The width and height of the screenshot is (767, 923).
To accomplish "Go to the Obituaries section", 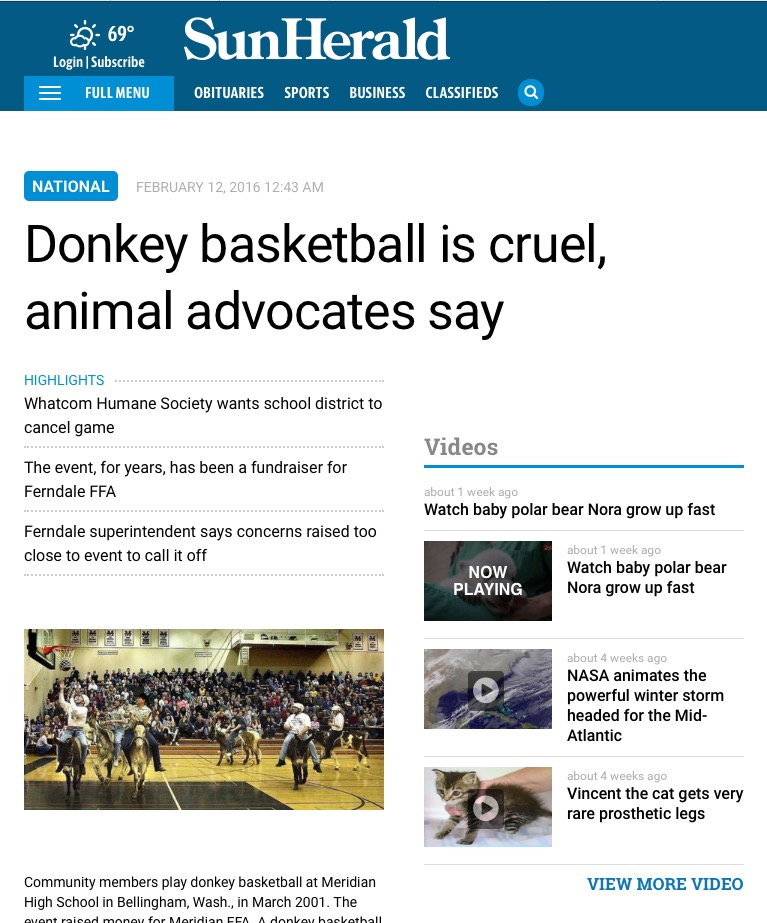I will coord(229,93).
